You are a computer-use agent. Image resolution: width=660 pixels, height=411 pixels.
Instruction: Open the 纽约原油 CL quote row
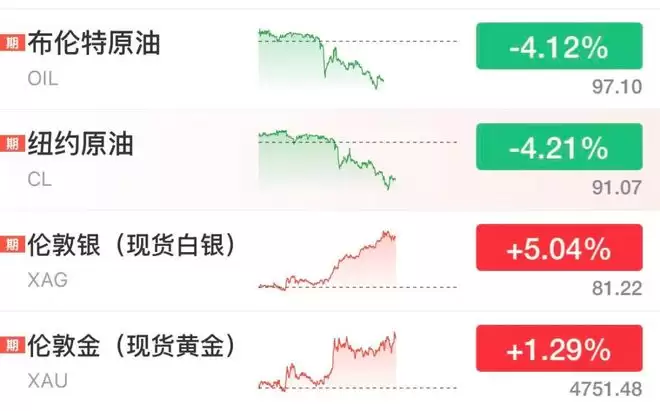[x=330, y=159]
